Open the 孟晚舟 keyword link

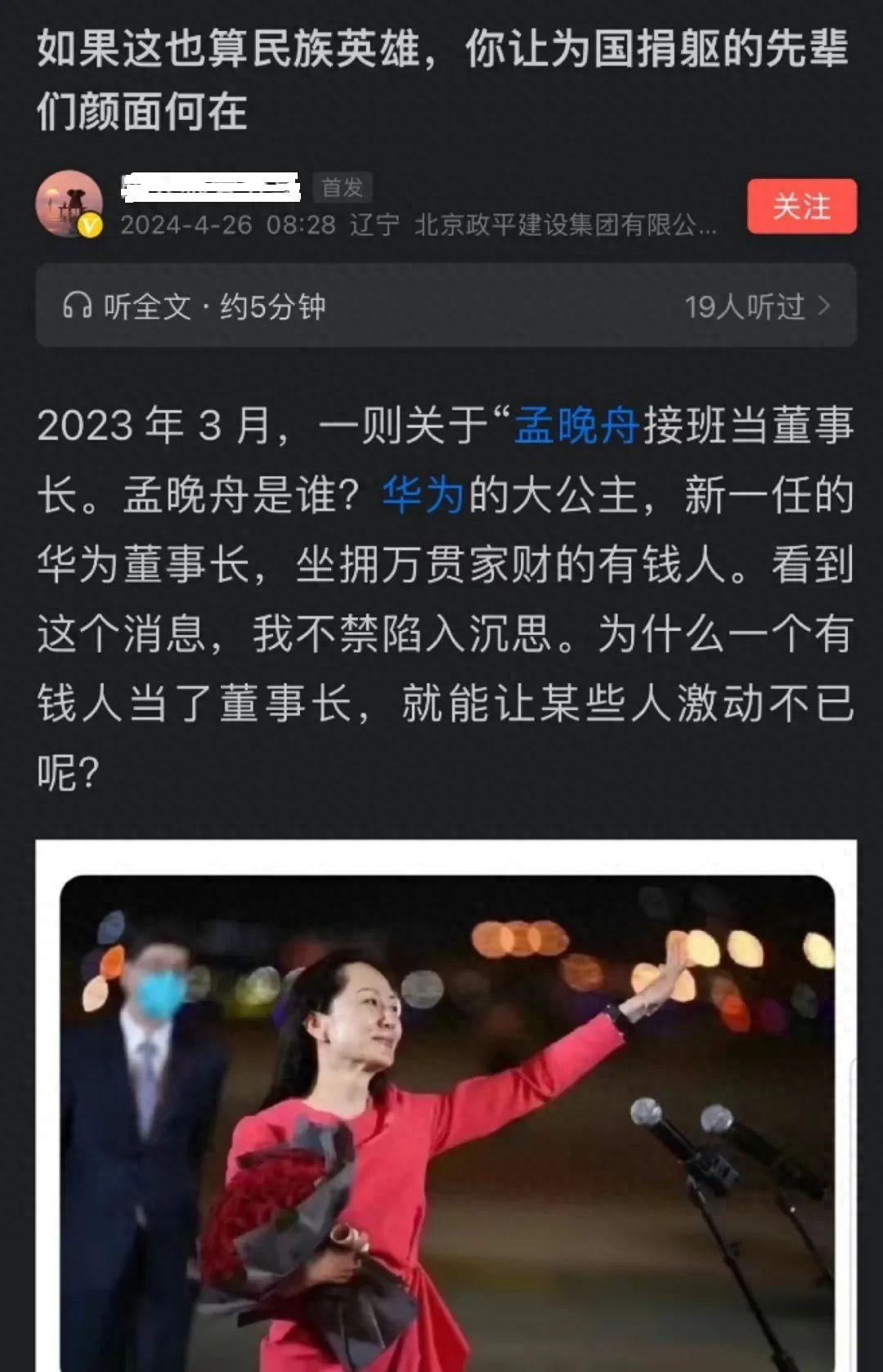(x=576, y=427)
